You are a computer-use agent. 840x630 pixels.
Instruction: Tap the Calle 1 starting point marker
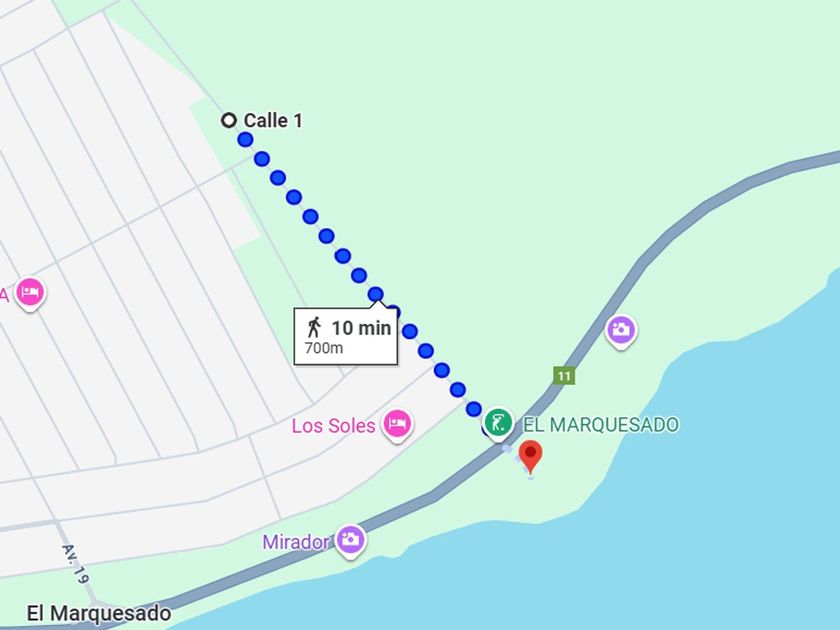click(229, 121)
